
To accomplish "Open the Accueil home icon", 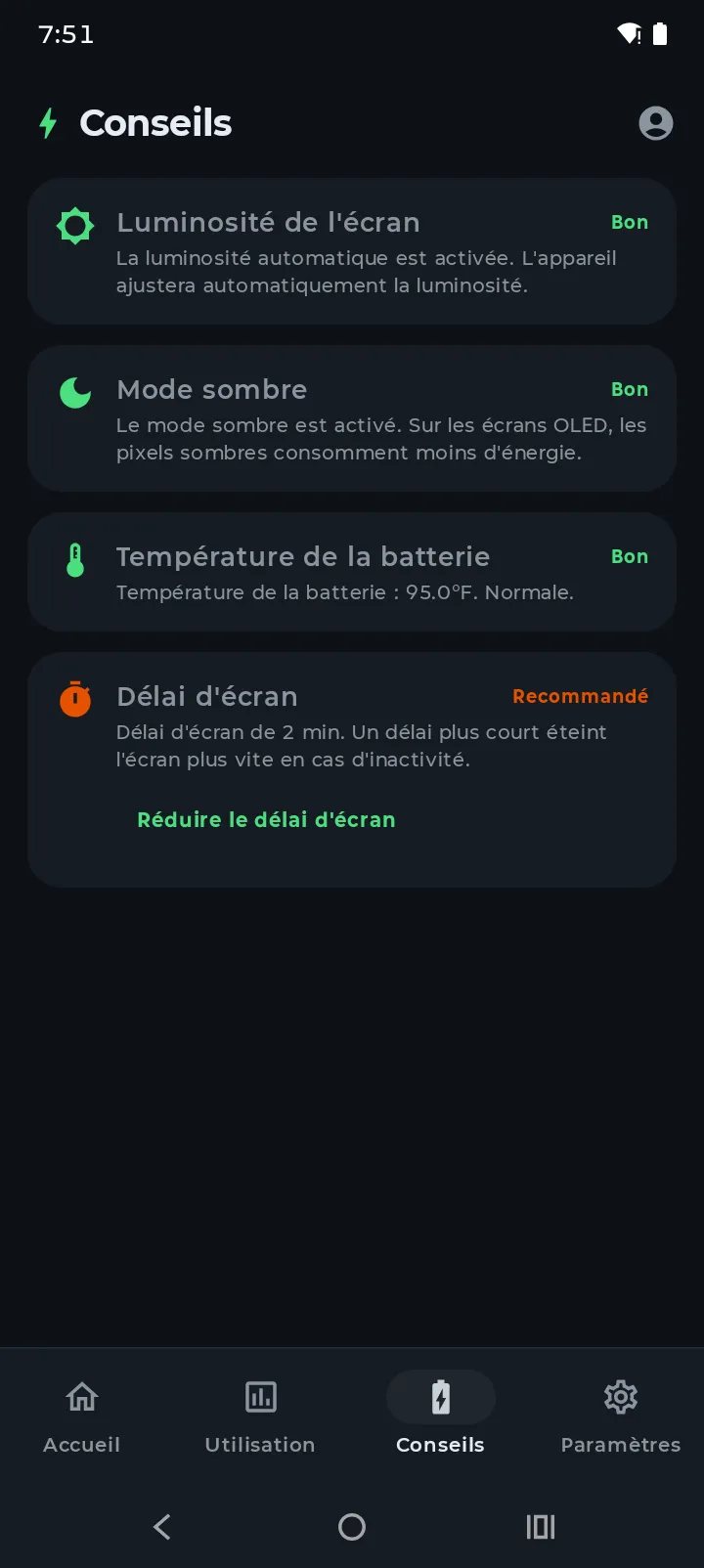I will click(81, 1397).
